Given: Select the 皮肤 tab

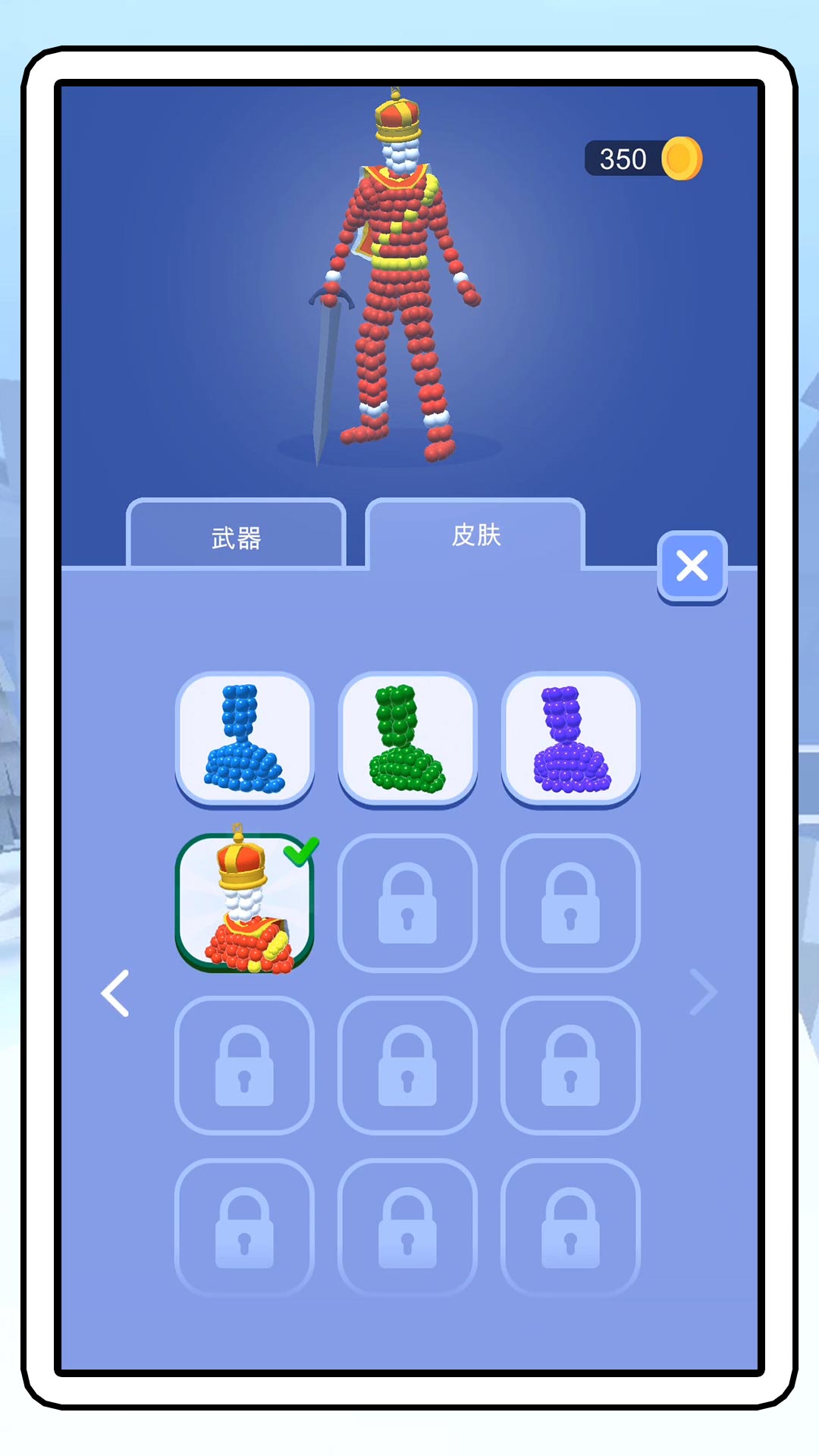Looking at the screenshot, I should pos(475,535).
